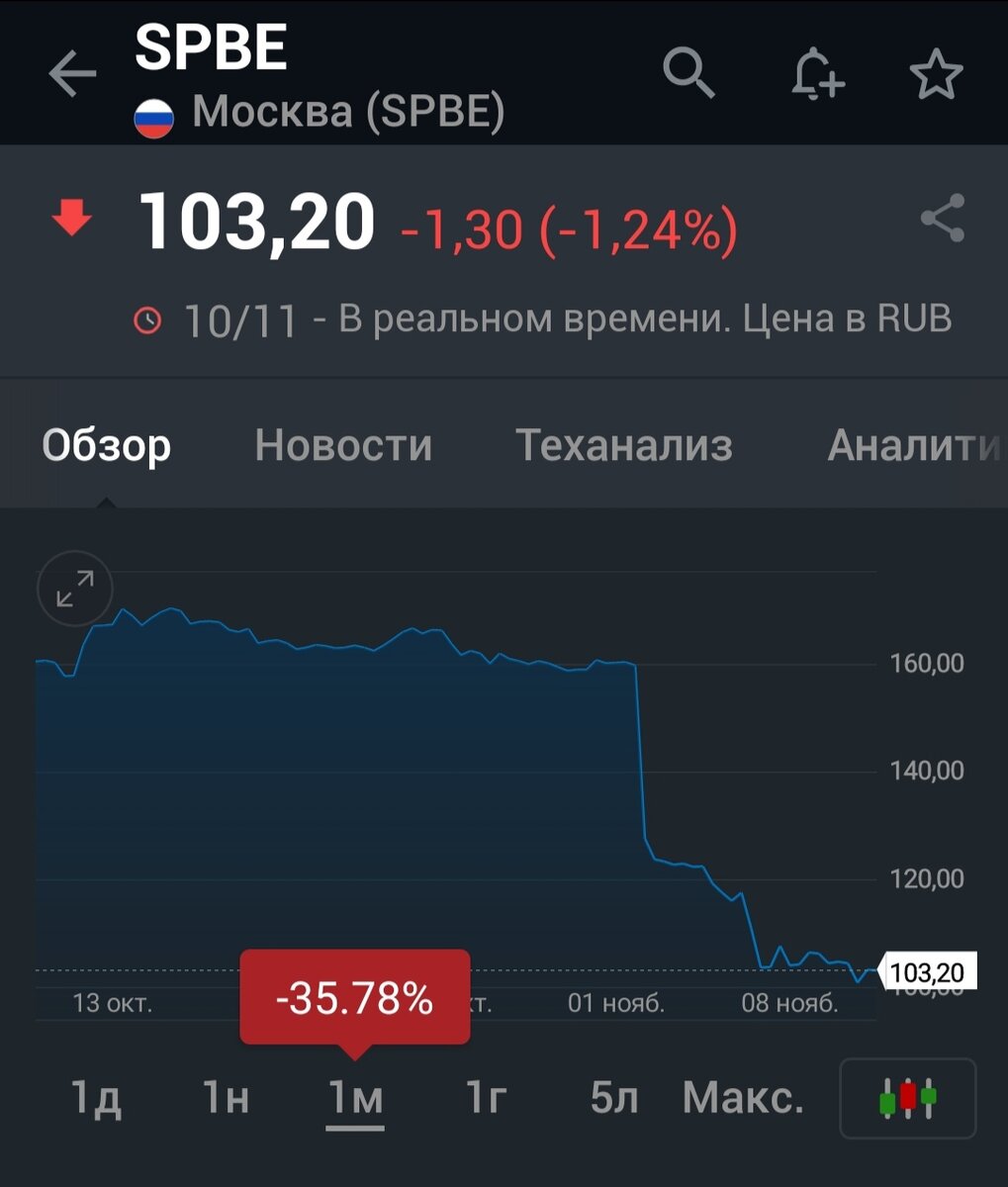Select the 5л chart range
This screenshot has height=1187, width=1008.
click(614, 1098)
